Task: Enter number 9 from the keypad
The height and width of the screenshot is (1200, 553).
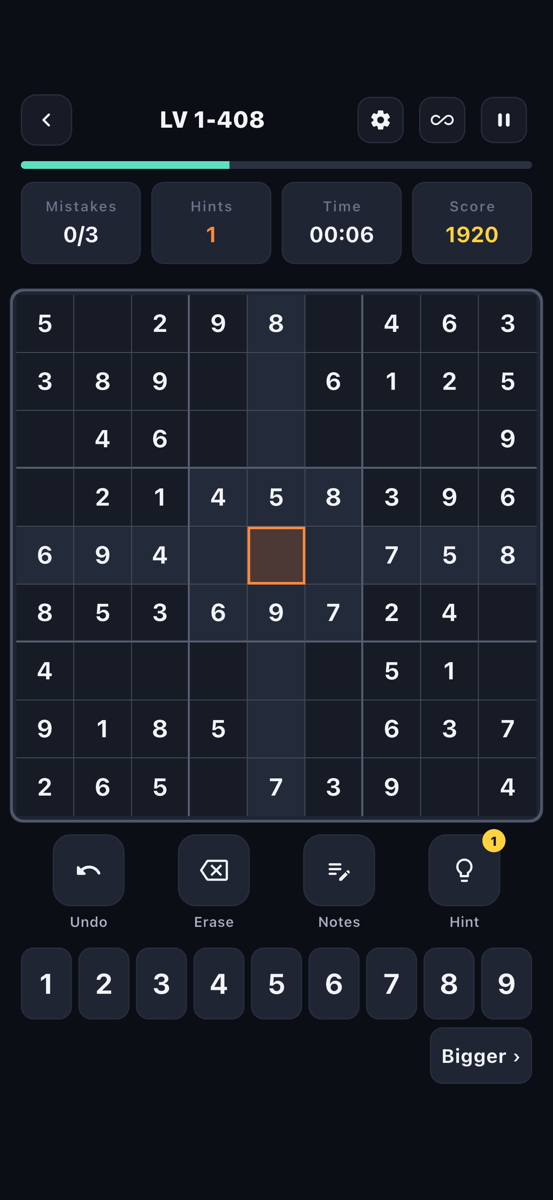Action: [x=507, y=984]
